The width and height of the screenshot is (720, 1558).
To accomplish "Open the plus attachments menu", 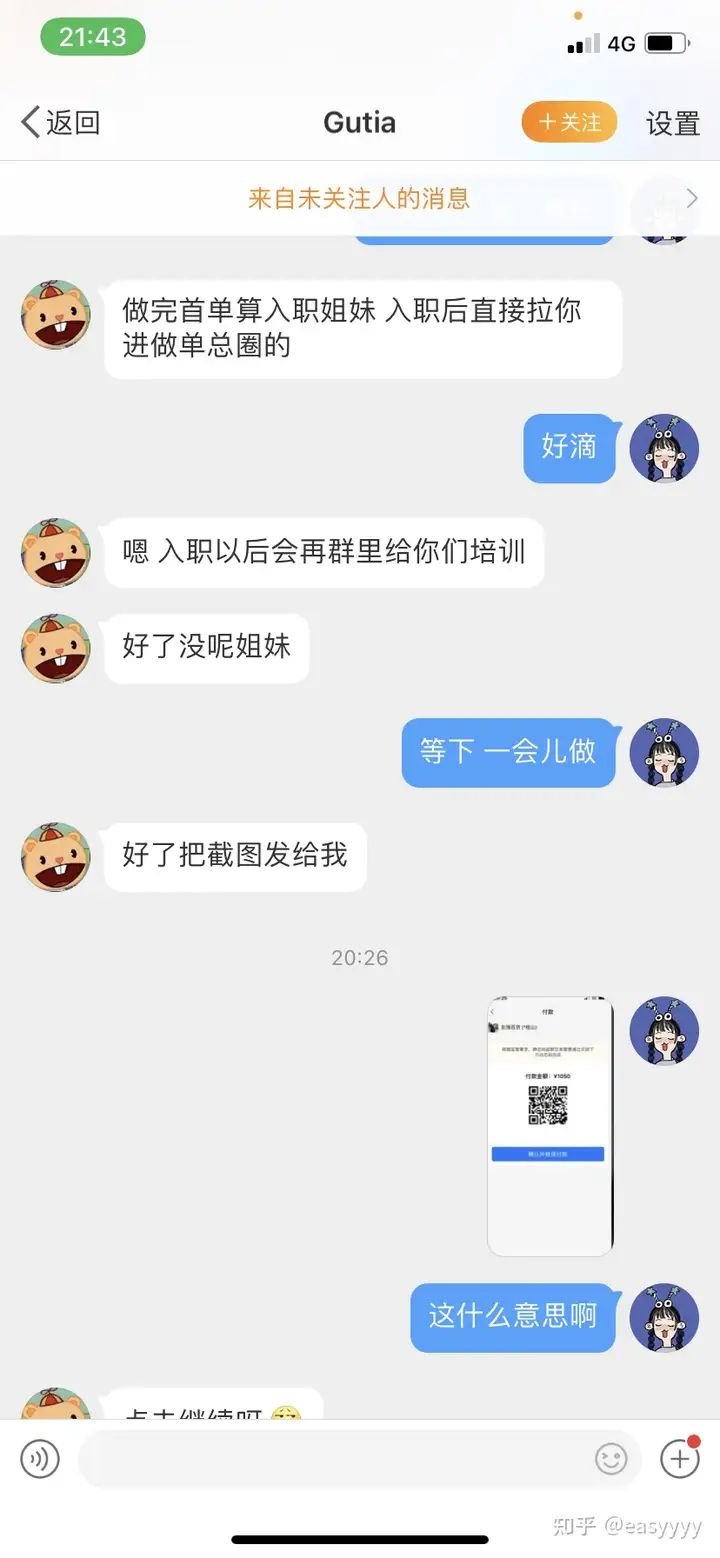I will (680, 1459).
